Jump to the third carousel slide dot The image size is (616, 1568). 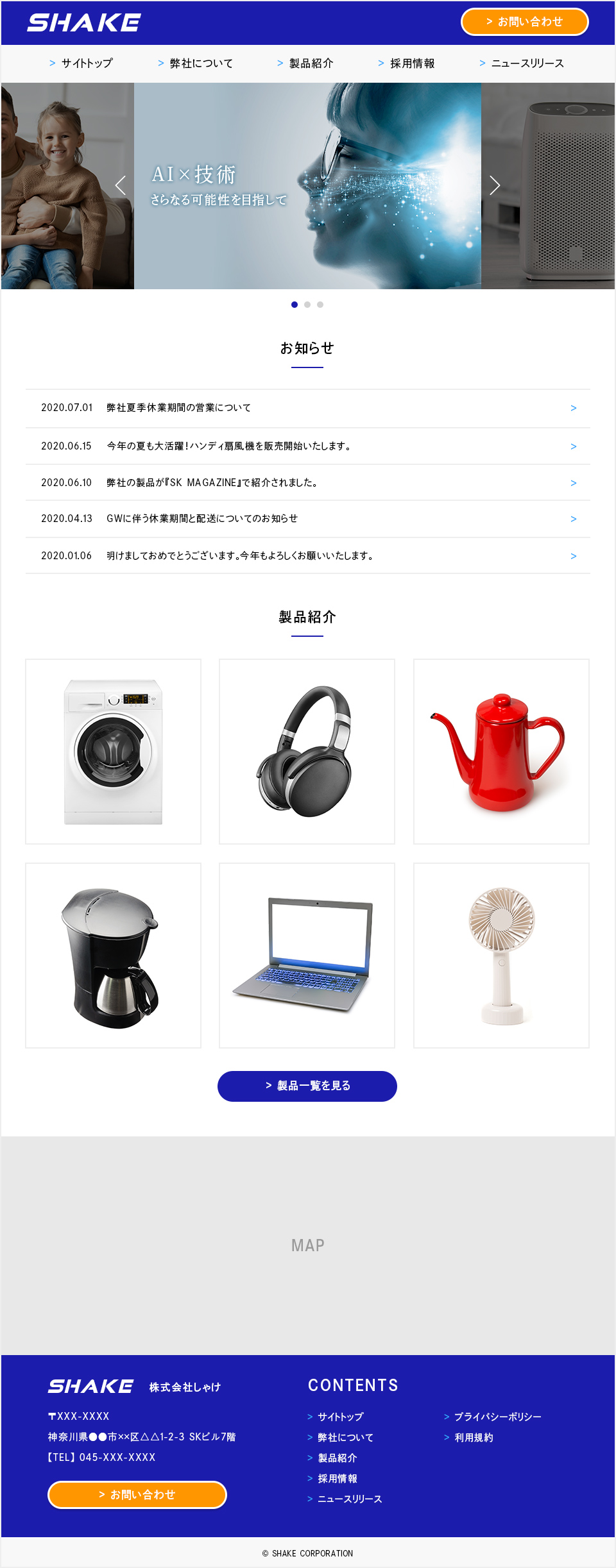(x=320, y=305)
